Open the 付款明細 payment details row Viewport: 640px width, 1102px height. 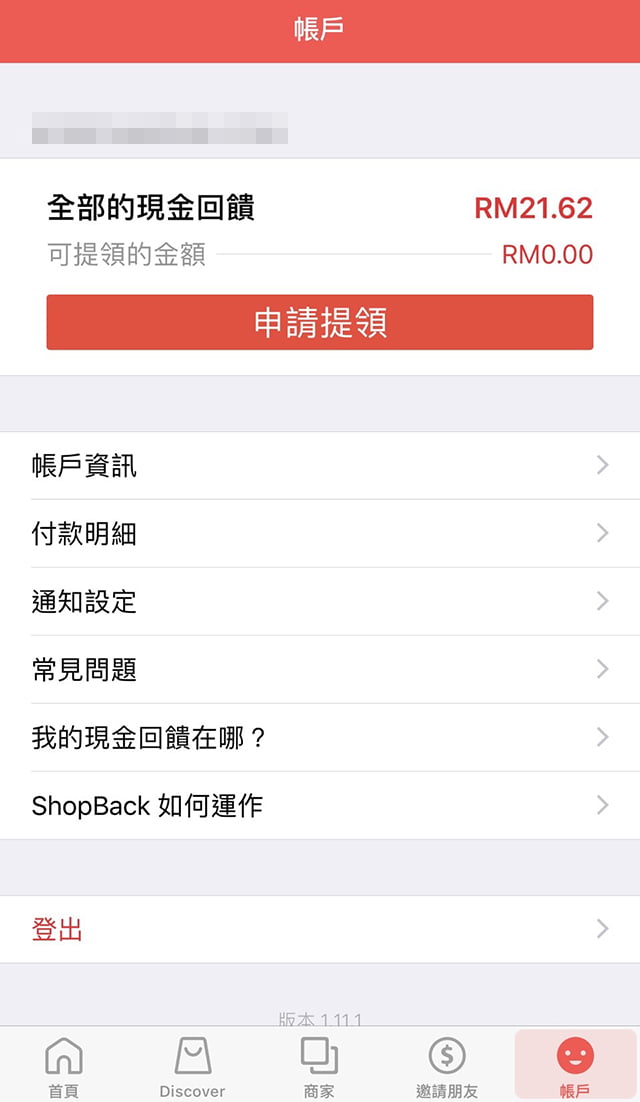pyautogui.click(x=320, y=533)
